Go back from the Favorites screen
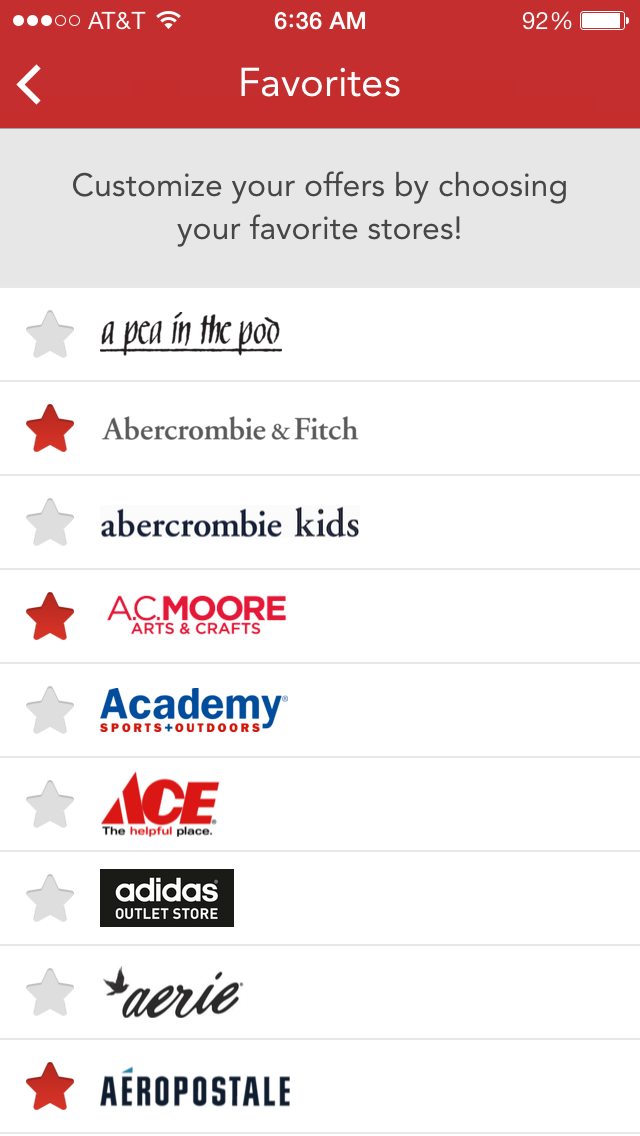The image size is (640, 1136). [x=30, y=84]
